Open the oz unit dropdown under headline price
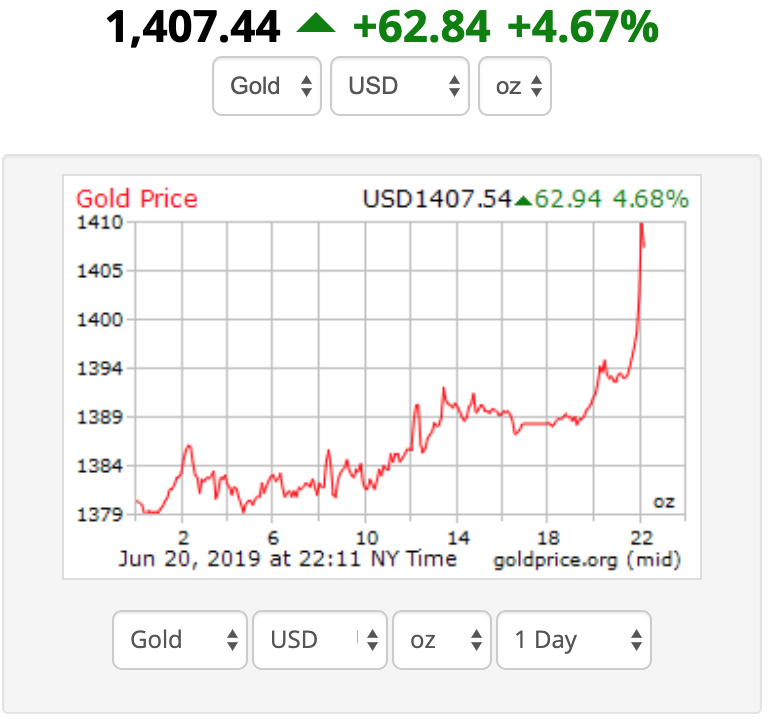 point(515,86)
